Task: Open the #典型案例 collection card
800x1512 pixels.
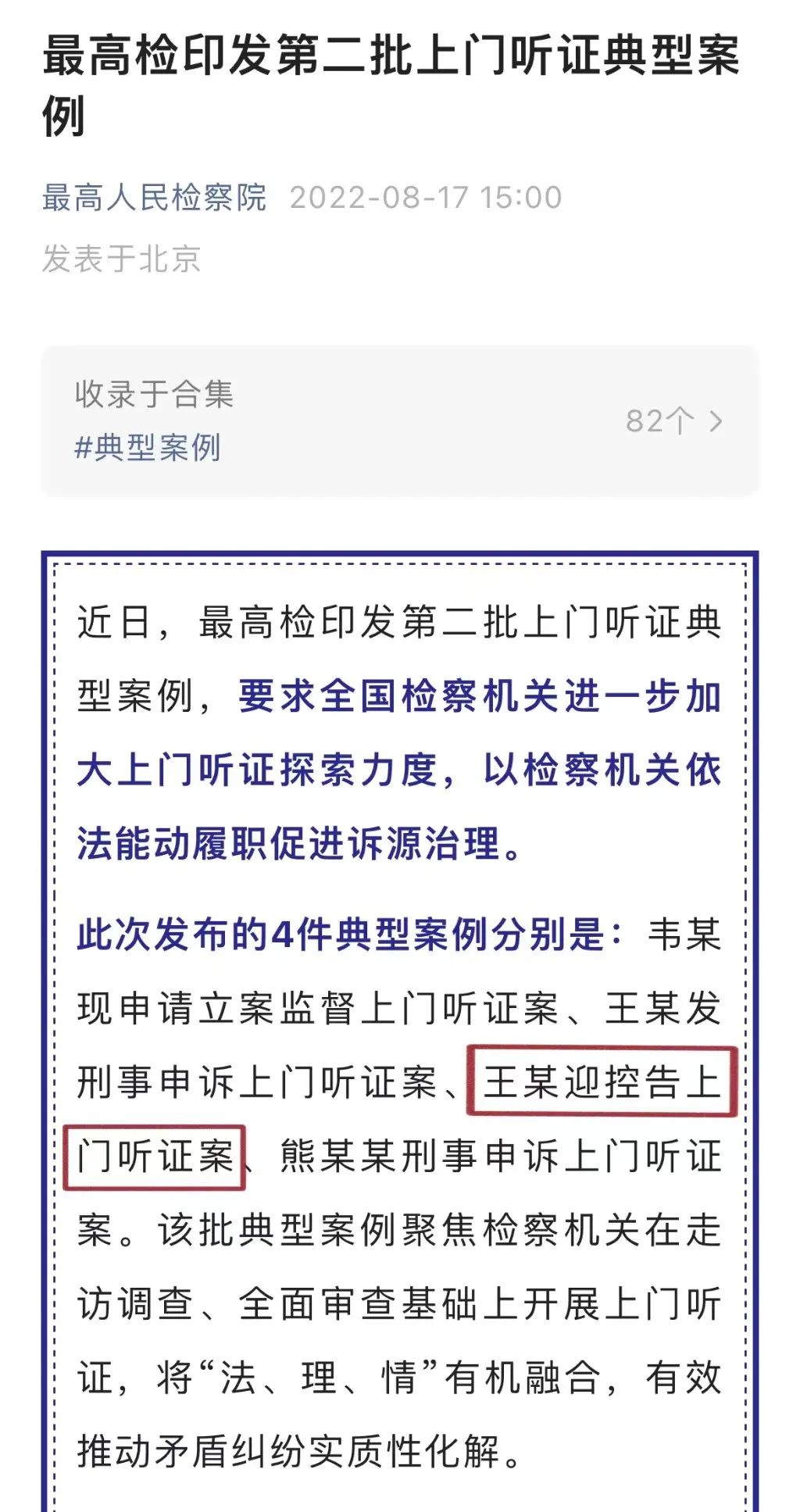Action: coord(399,421)
